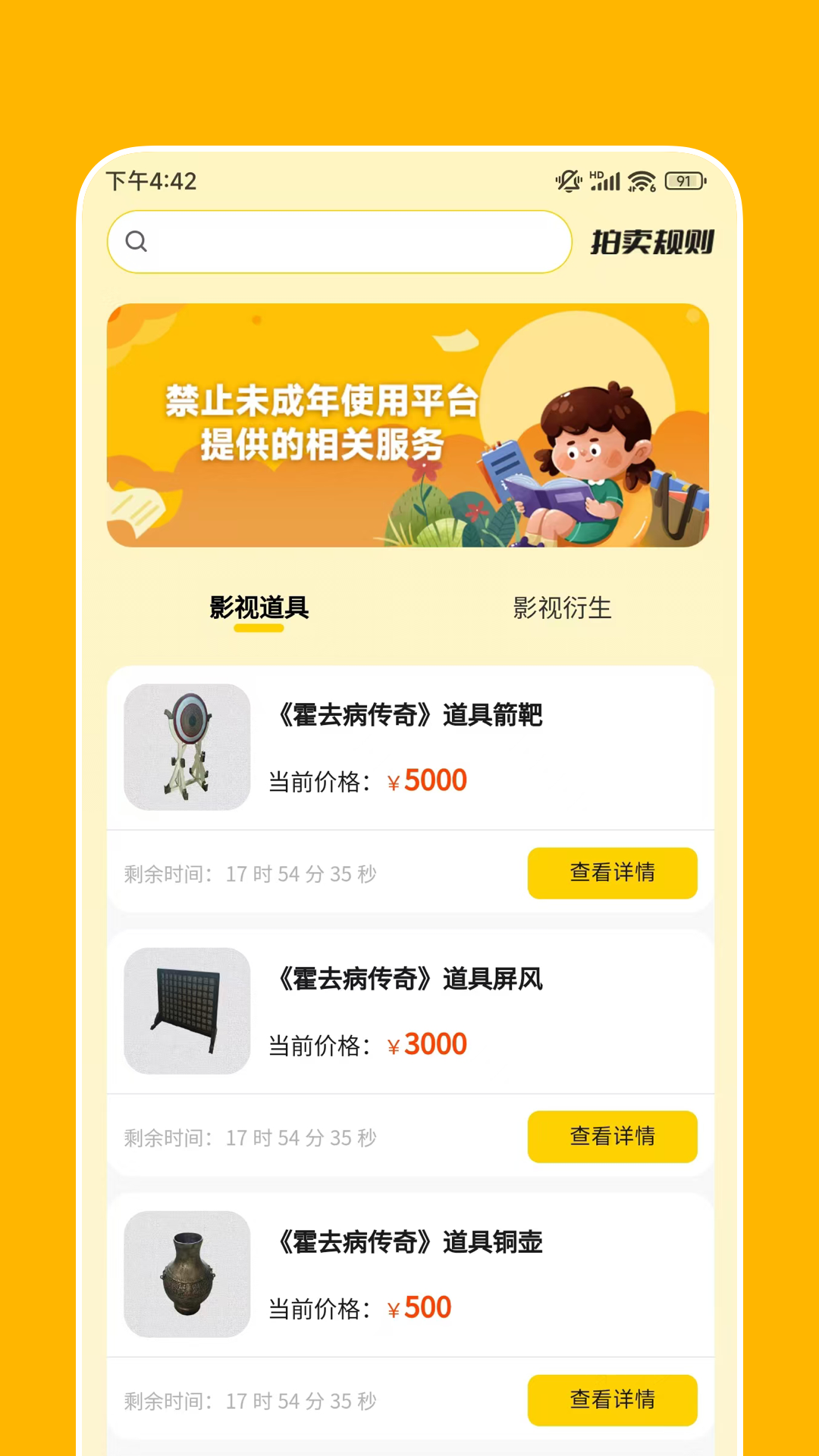The height and width of the screenshot is (1456, 819).
Task: Click the time 下午4:42 in the status bar
Action: tap(151, 180)
